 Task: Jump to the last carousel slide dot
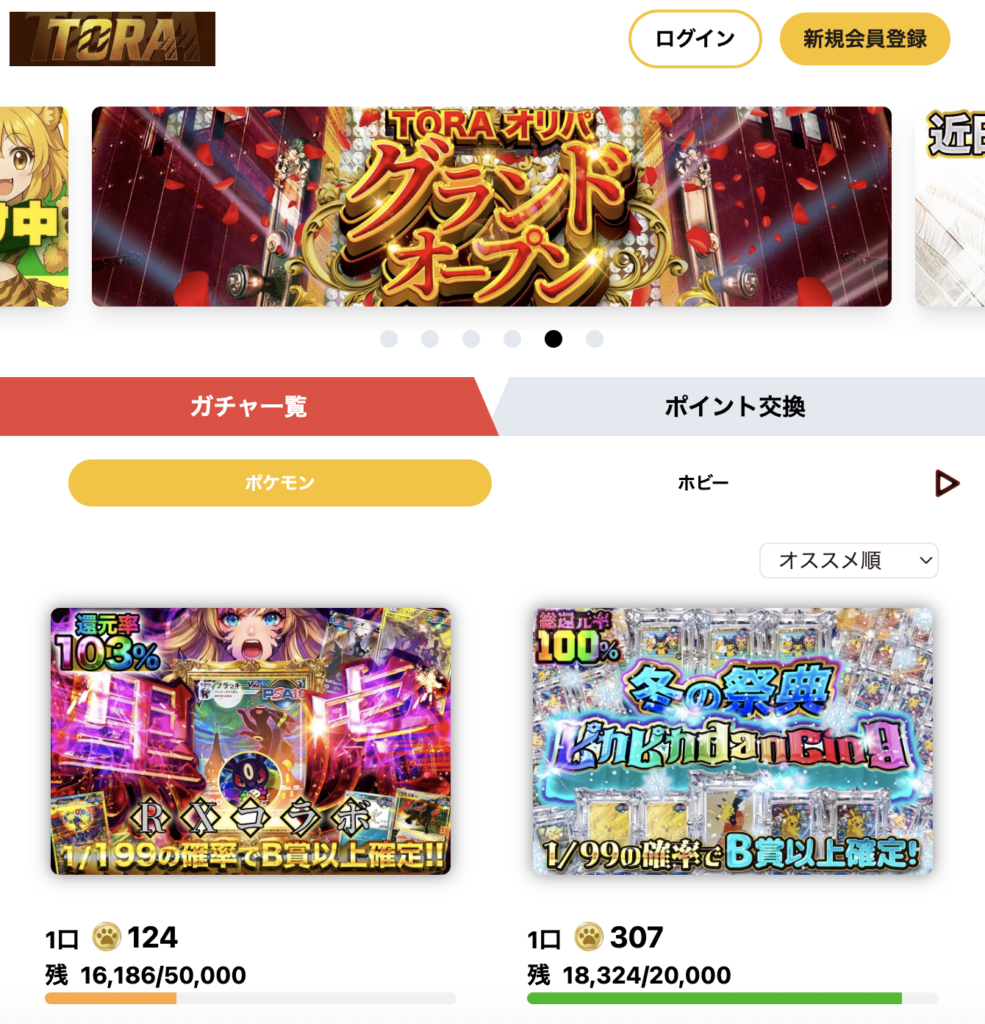[594, 339]
